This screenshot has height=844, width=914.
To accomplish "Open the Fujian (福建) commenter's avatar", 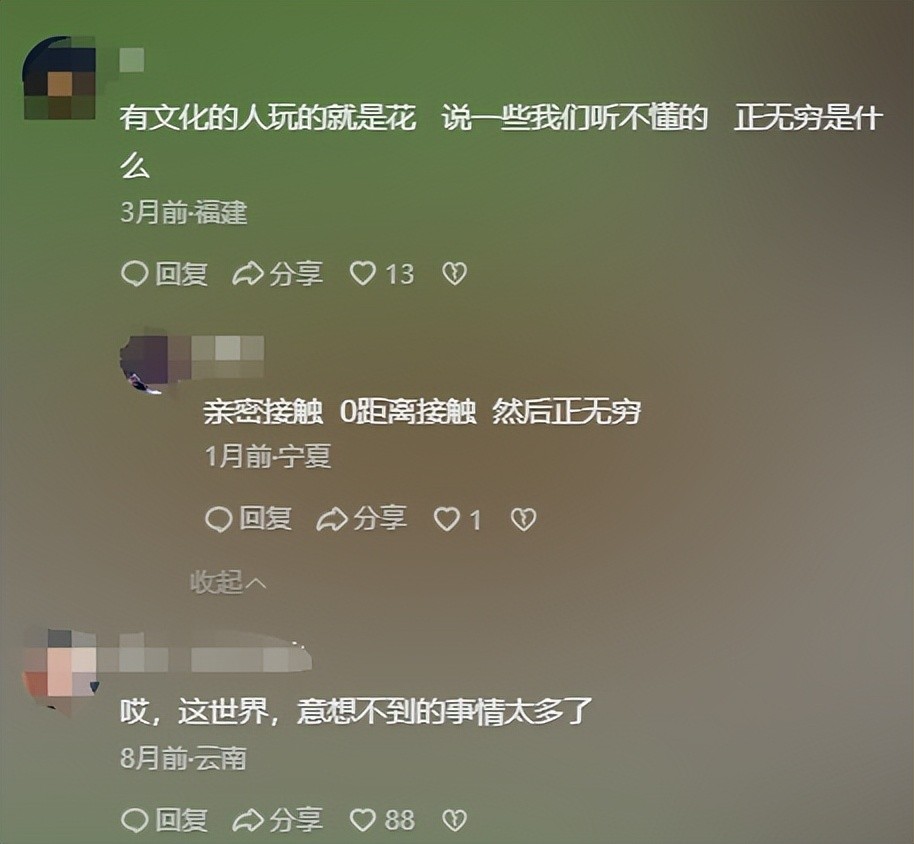I will tap(58, 78).
